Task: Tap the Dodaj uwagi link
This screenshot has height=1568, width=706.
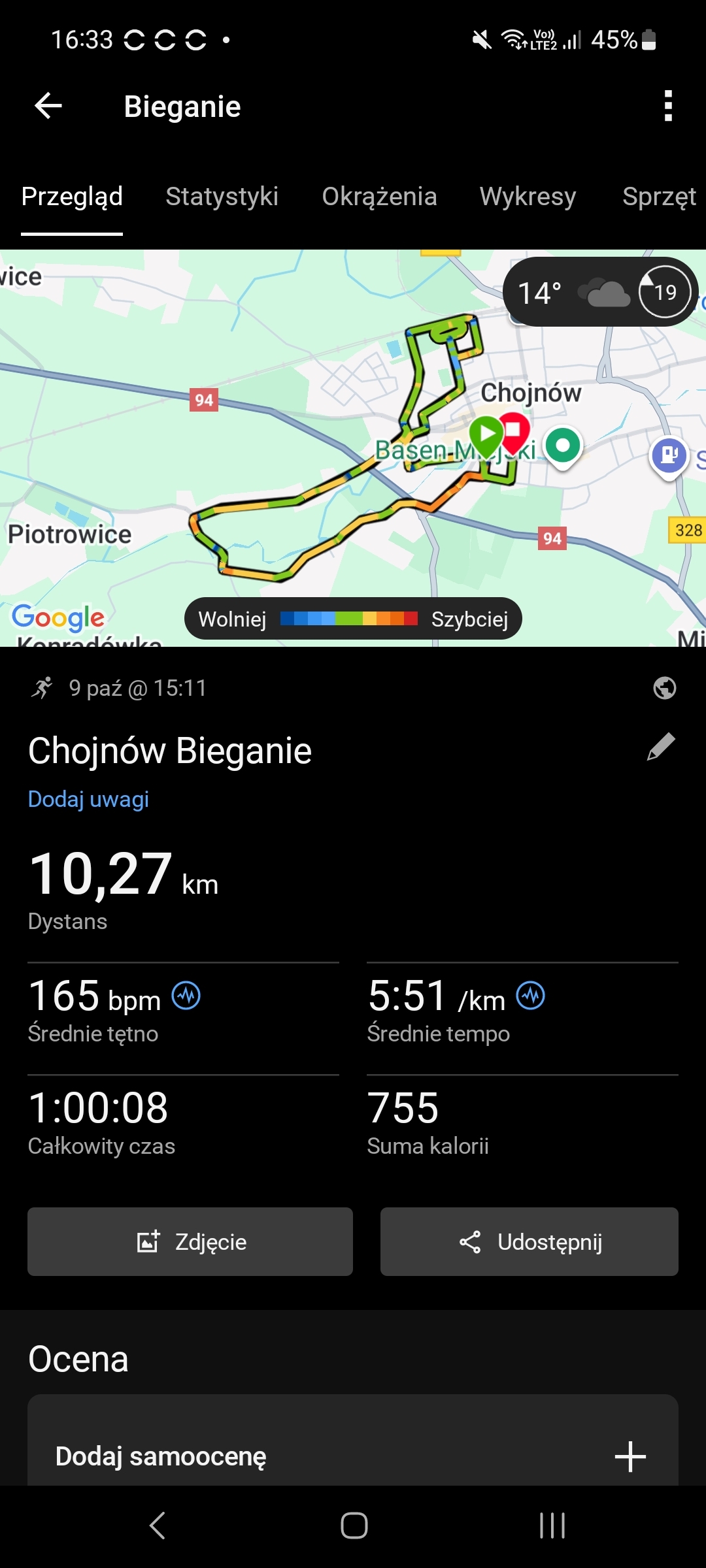Action: click(x=88, y=799)
